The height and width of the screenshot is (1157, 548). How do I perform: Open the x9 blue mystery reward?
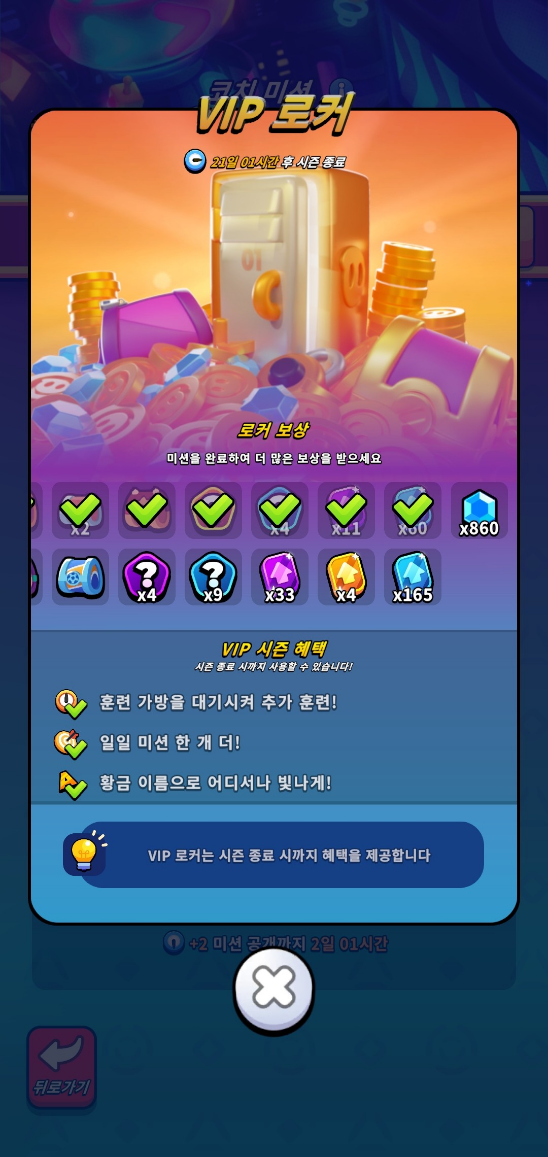[213, 577]
